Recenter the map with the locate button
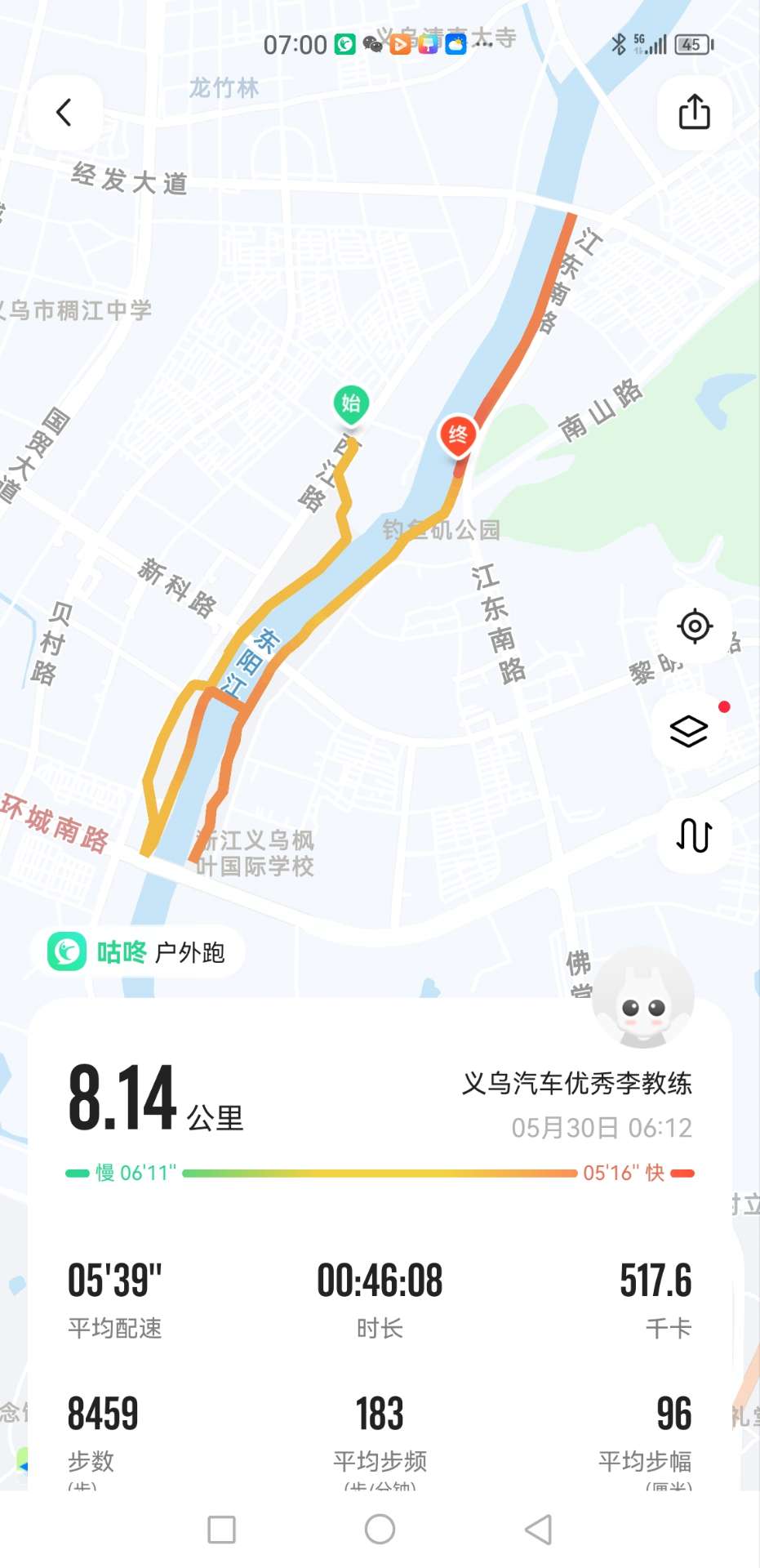This screenshot has width=760, height=1568. [x=695, y=626]
